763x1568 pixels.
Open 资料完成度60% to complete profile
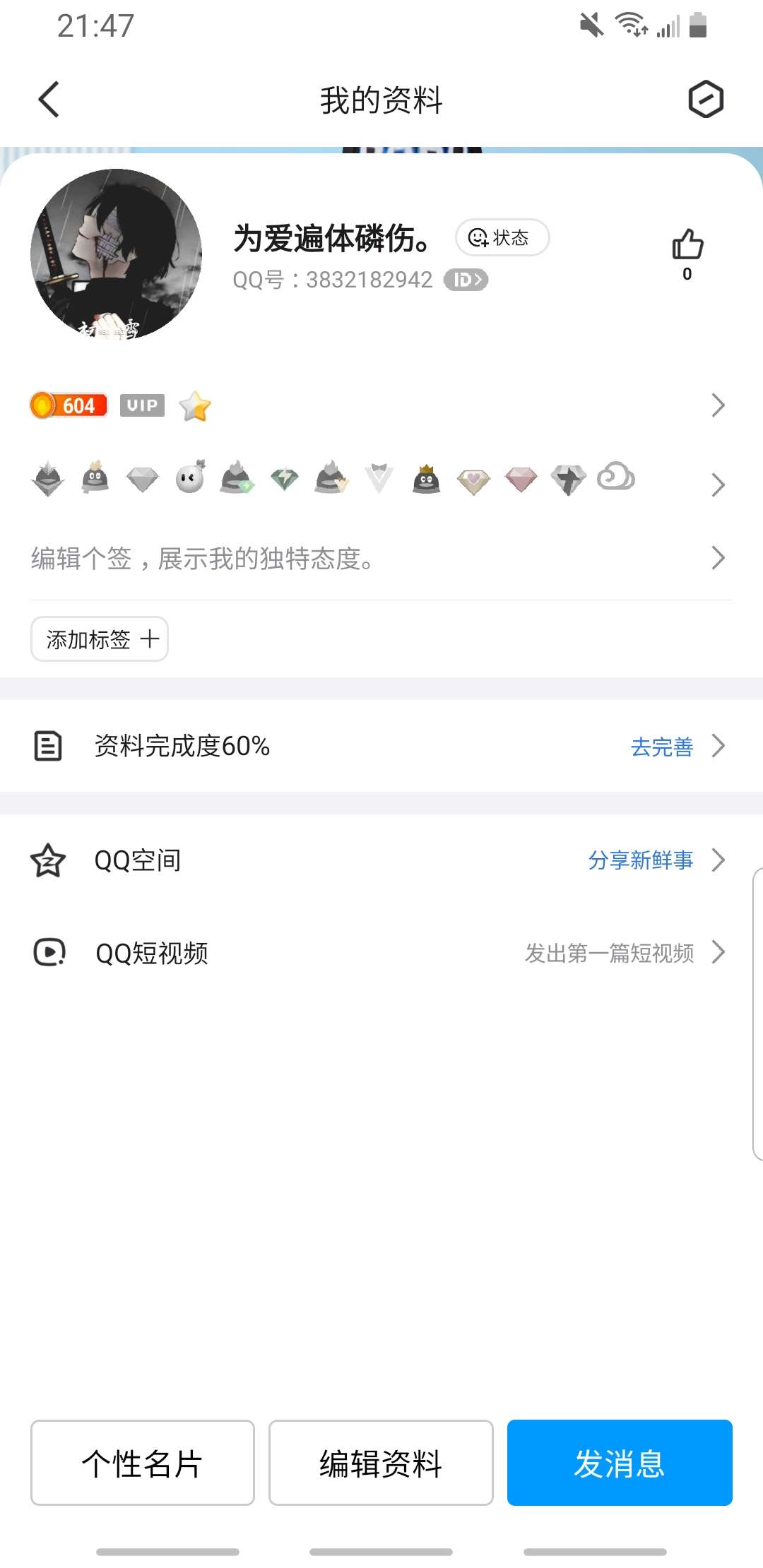pos(381,746)
